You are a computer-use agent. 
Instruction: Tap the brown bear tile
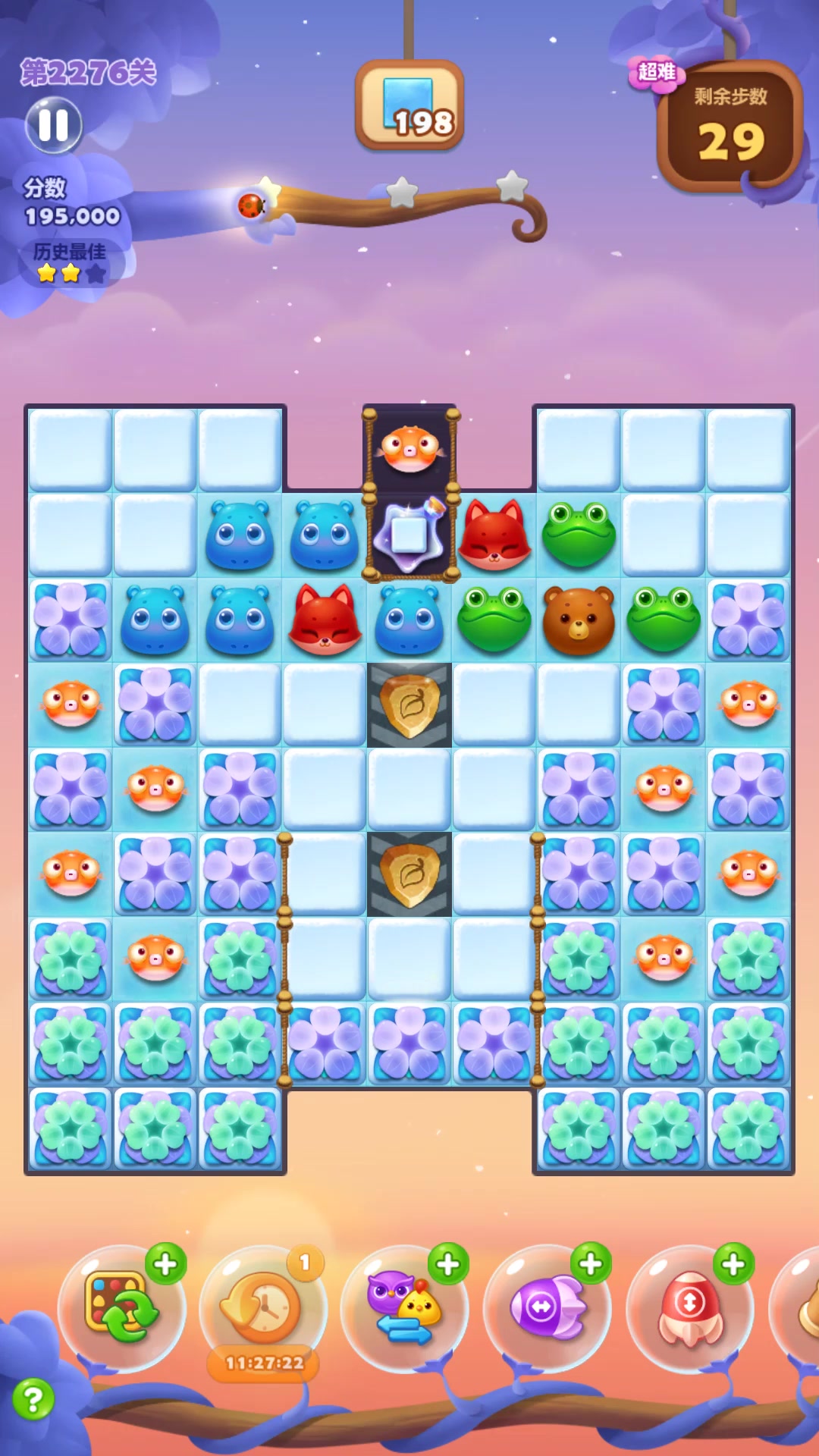[579, 620]
